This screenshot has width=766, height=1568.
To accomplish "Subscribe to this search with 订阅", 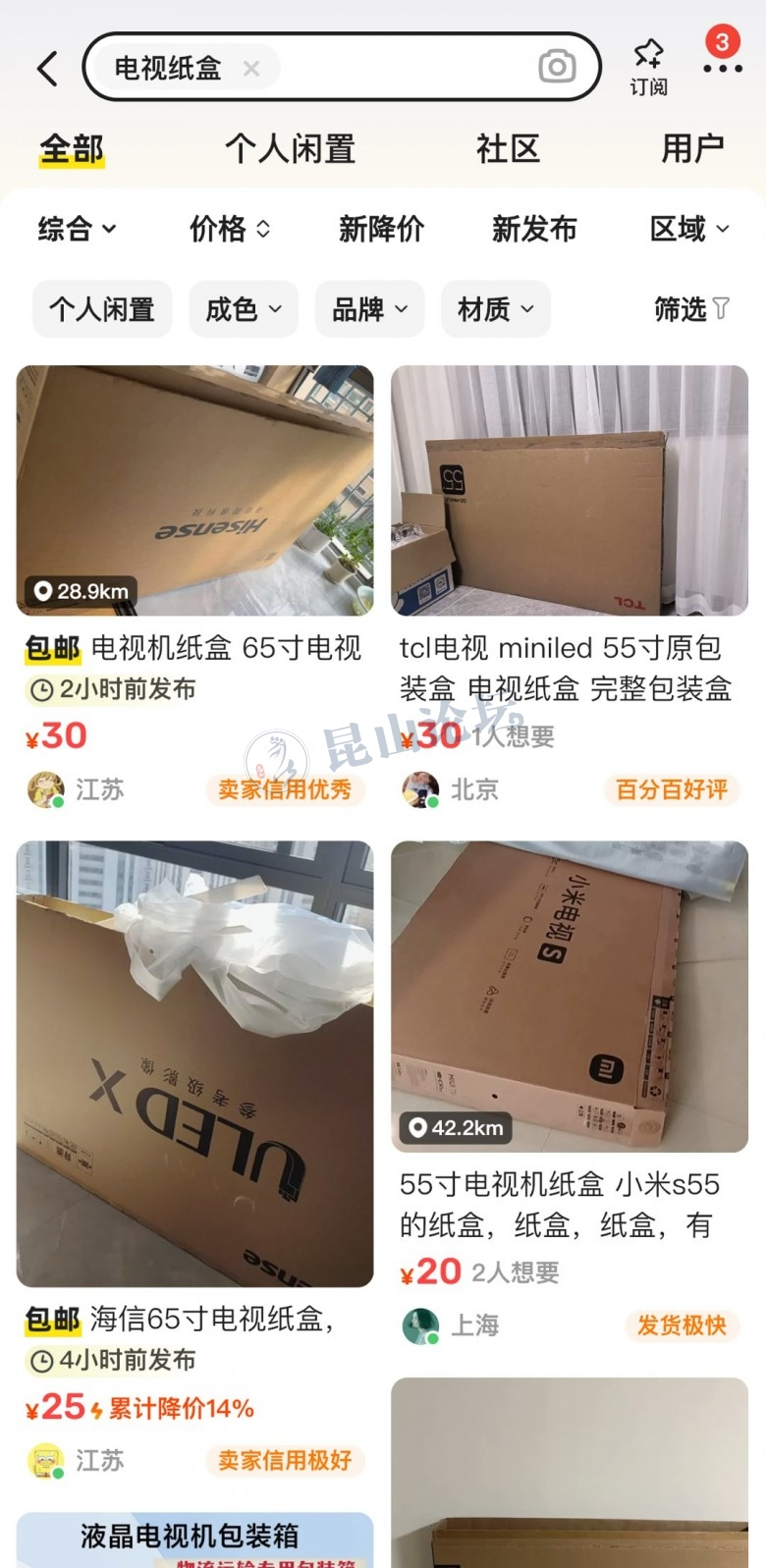I will [648, 67].
